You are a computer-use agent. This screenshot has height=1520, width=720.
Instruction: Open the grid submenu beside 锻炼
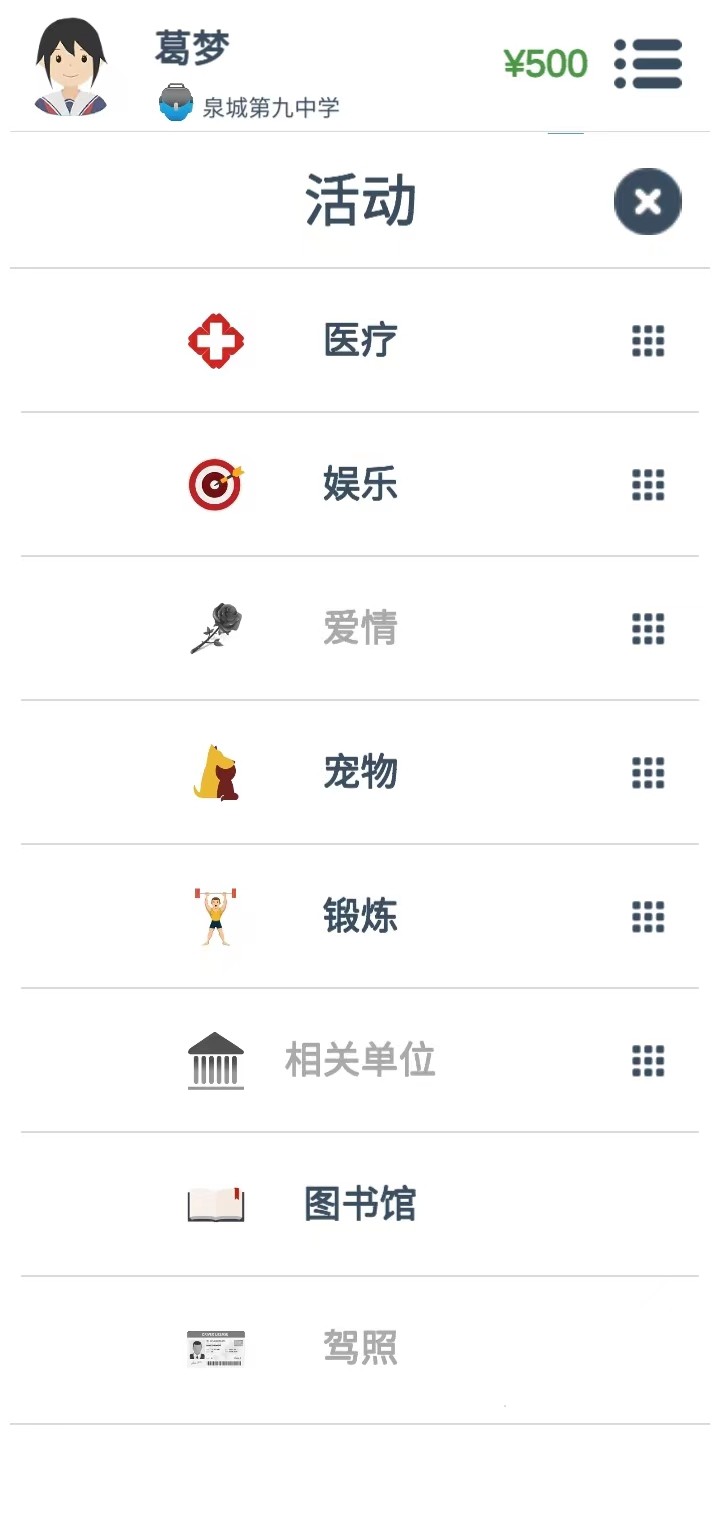coord(648,917)
